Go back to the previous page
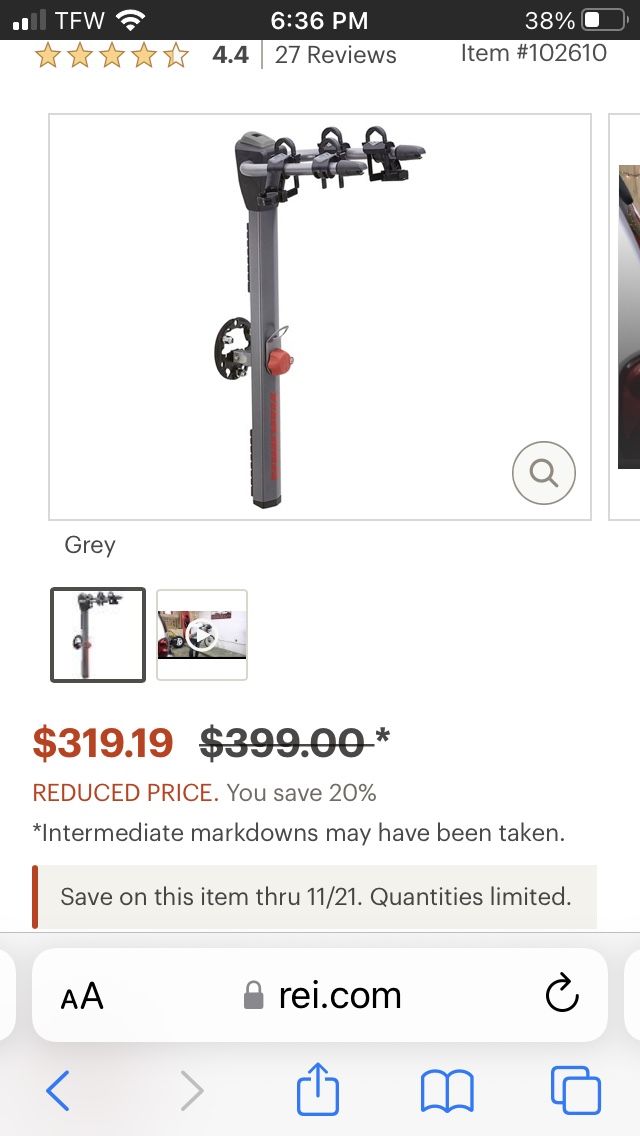This screenshot has width=640, height=1136. [58, 1090]
